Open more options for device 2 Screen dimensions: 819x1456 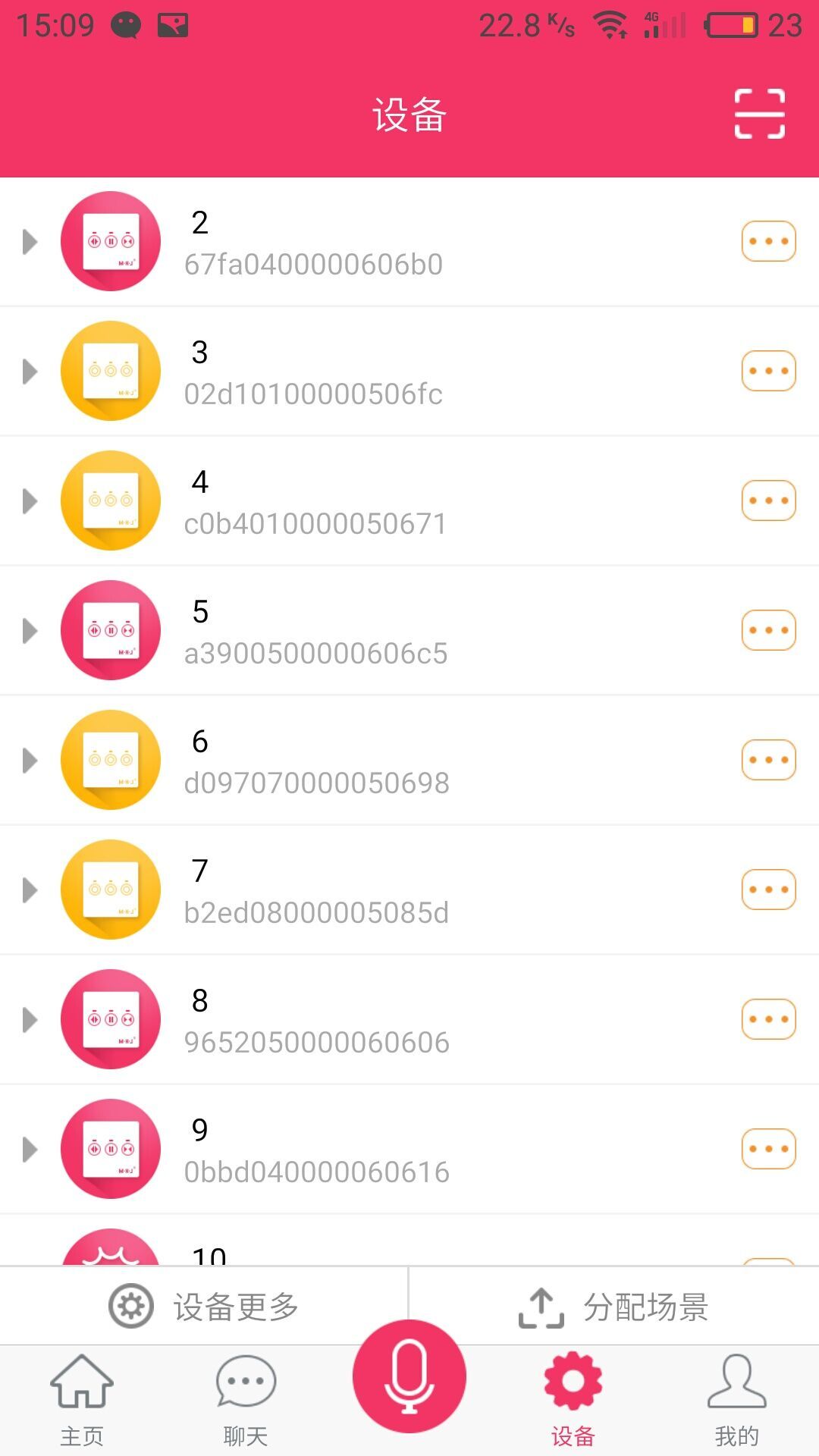click(x=768, y=241)
